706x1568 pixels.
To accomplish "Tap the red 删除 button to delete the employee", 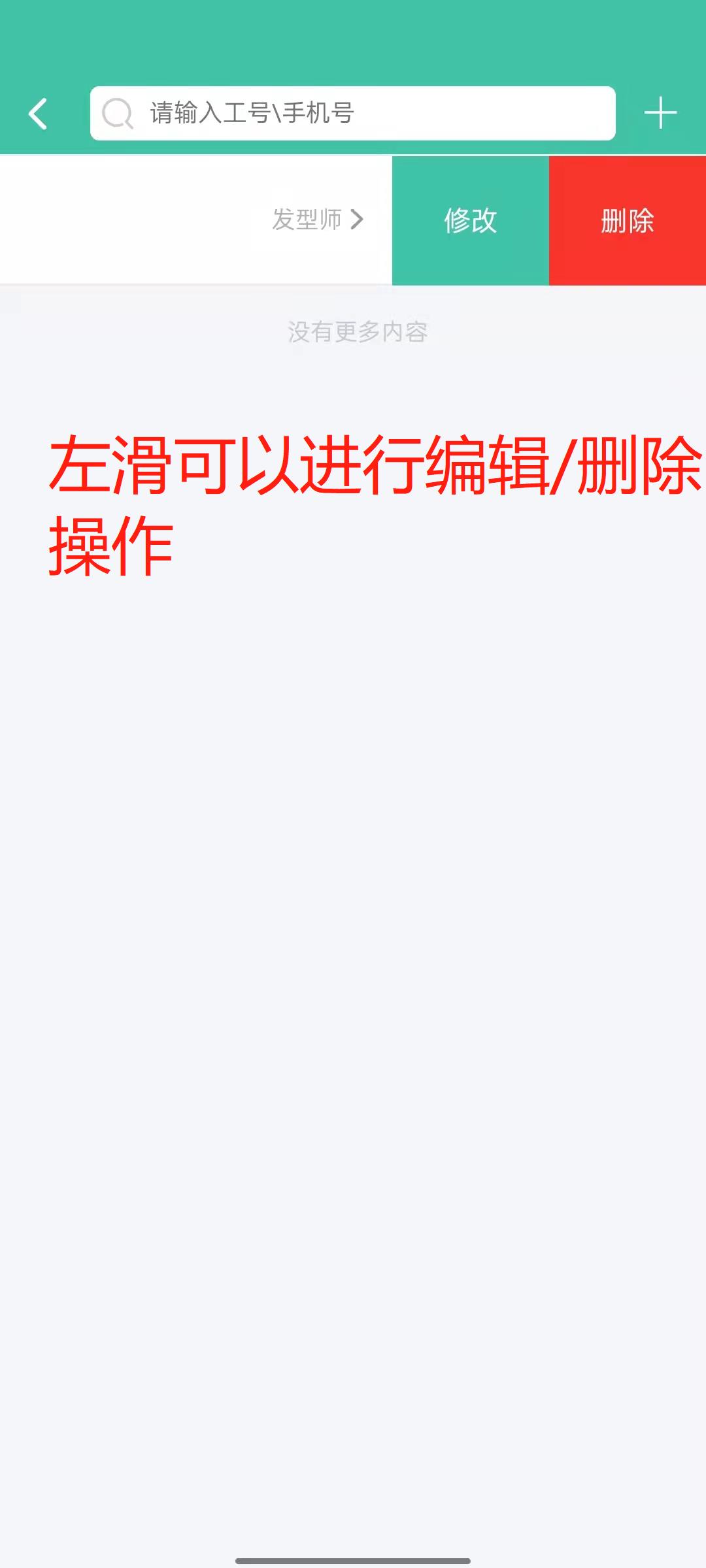I will pos(627,221).
